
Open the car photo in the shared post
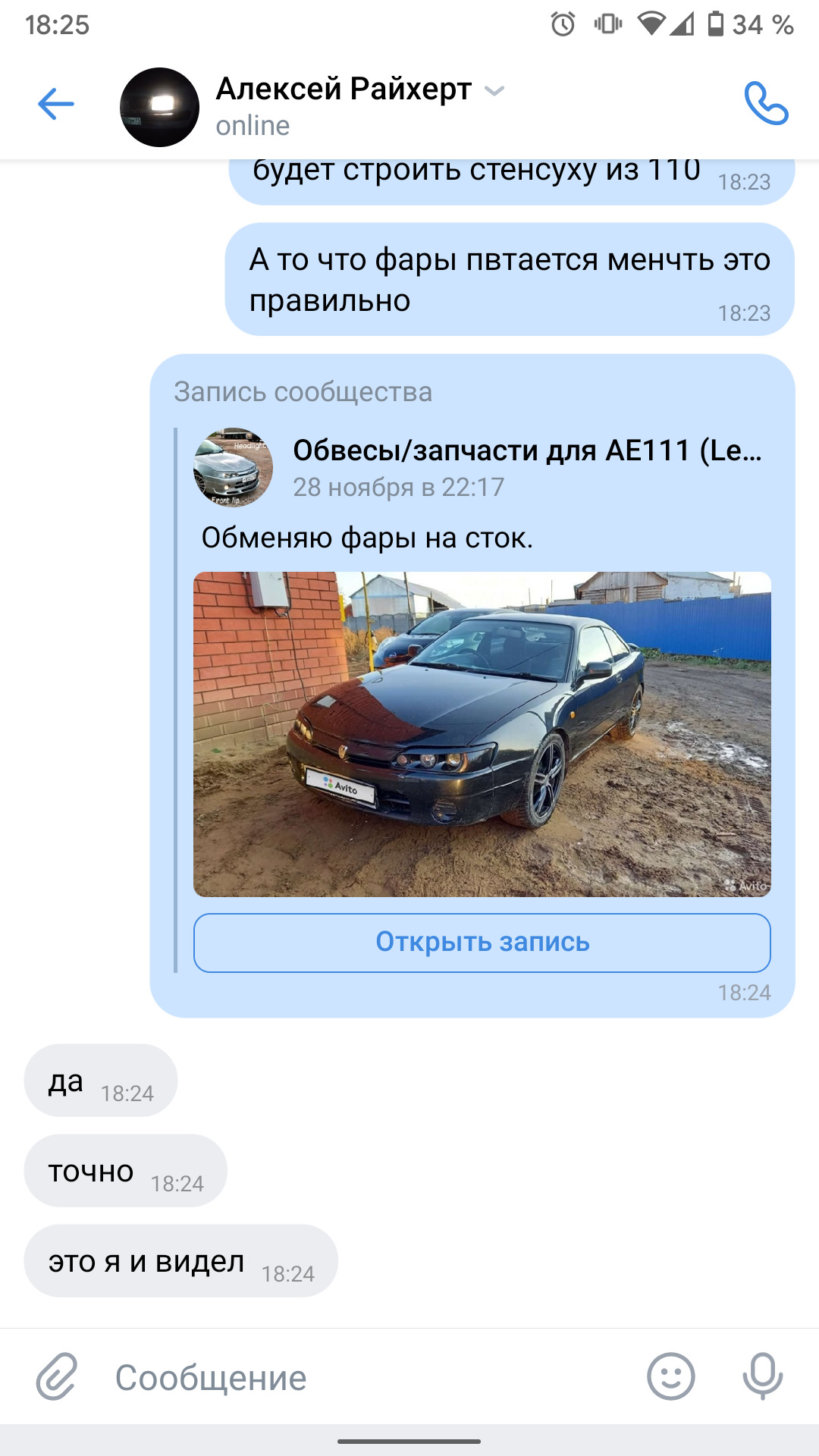482,734
